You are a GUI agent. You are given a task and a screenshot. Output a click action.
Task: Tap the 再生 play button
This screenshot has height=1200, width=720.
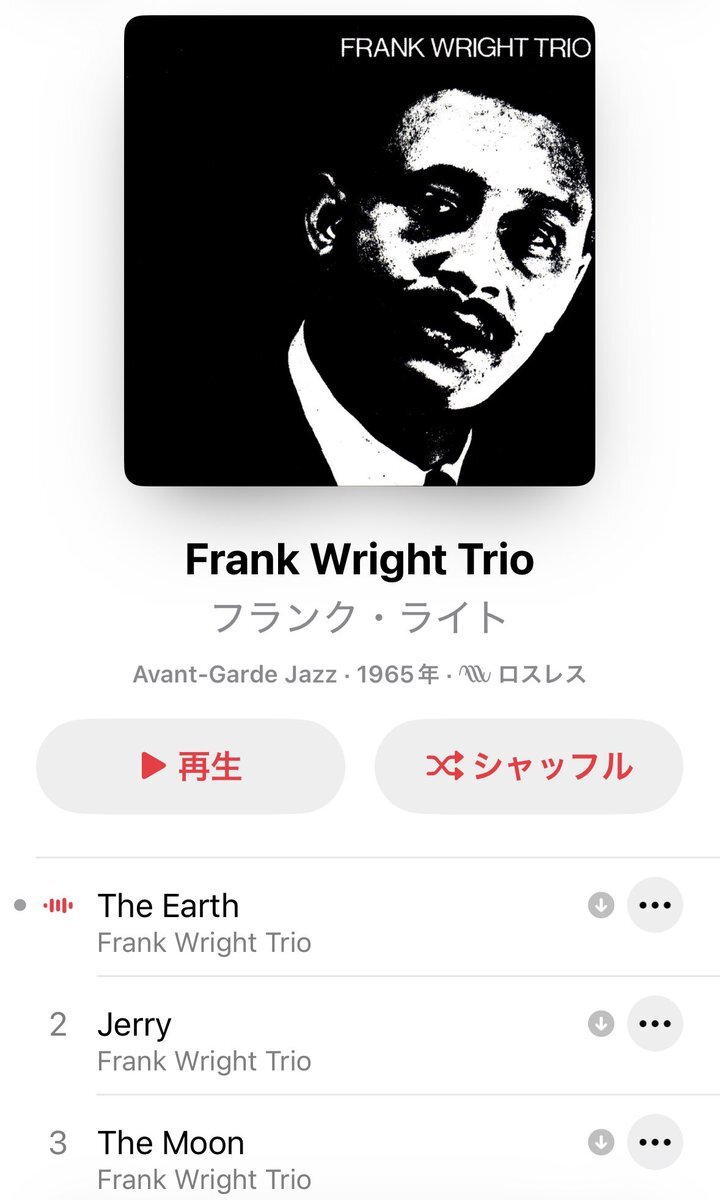(x=190, y=766)
